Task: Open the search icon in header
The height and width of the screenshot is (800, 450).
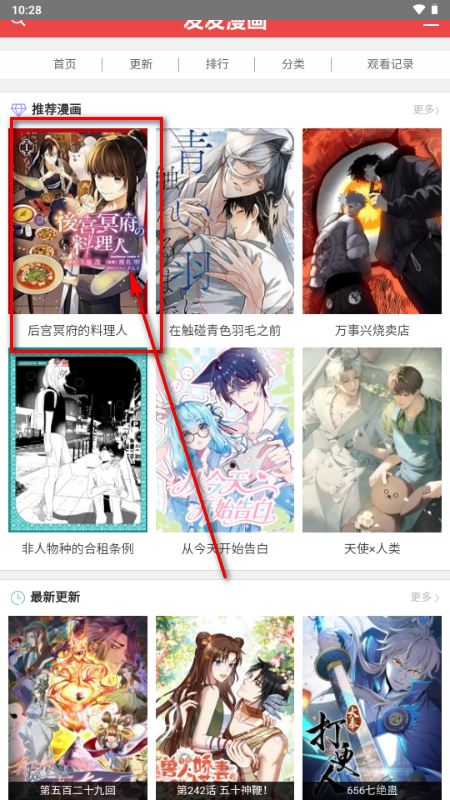Action: (18, 22)
